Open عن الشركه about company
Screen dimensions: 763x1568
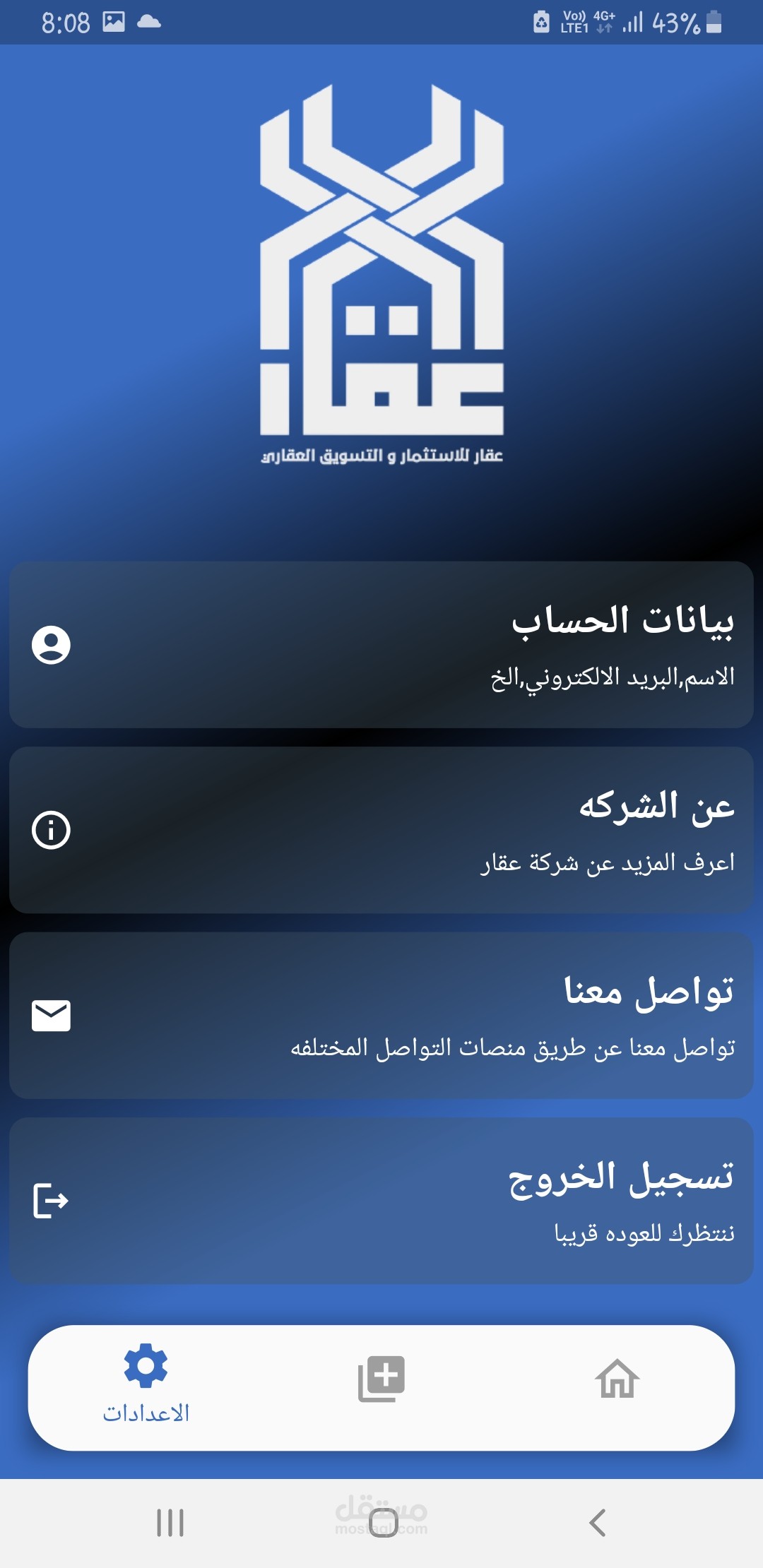tap(381, 830)
